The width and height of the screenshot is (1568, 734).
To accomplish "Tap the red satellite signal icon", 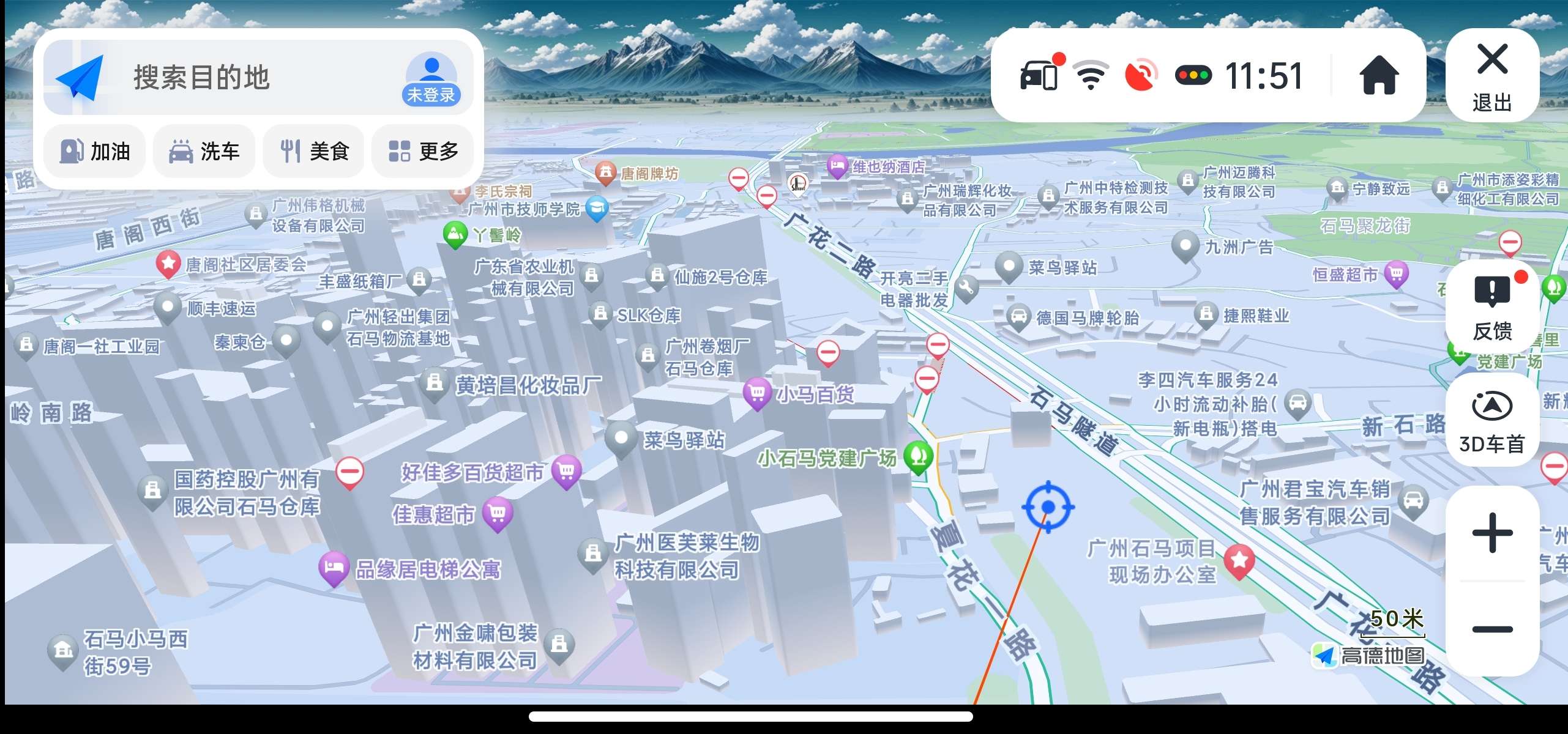I will 1141,76.
